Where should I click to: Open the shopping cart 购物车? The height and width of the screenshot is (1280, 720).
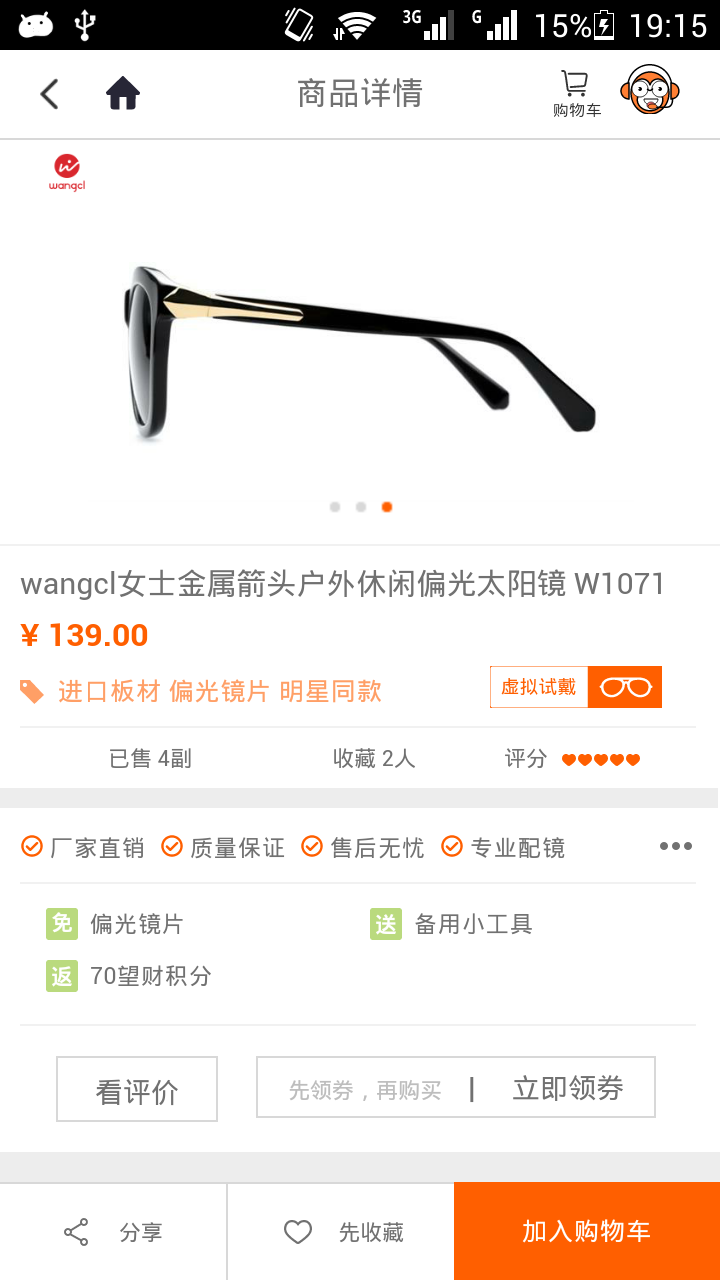tap(575, 93)
